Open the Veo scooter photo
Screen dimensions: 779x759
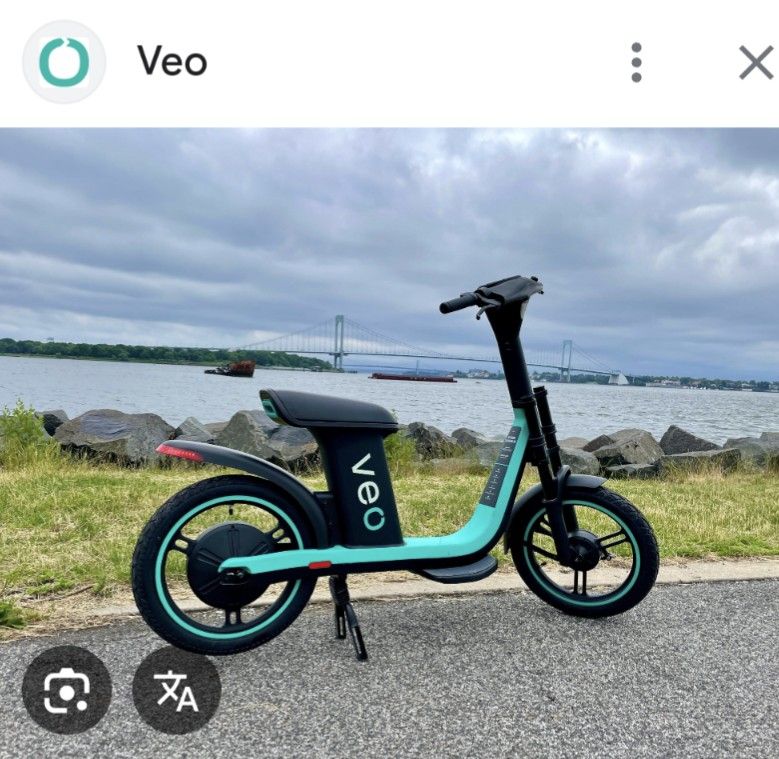[x=400, y=420]
